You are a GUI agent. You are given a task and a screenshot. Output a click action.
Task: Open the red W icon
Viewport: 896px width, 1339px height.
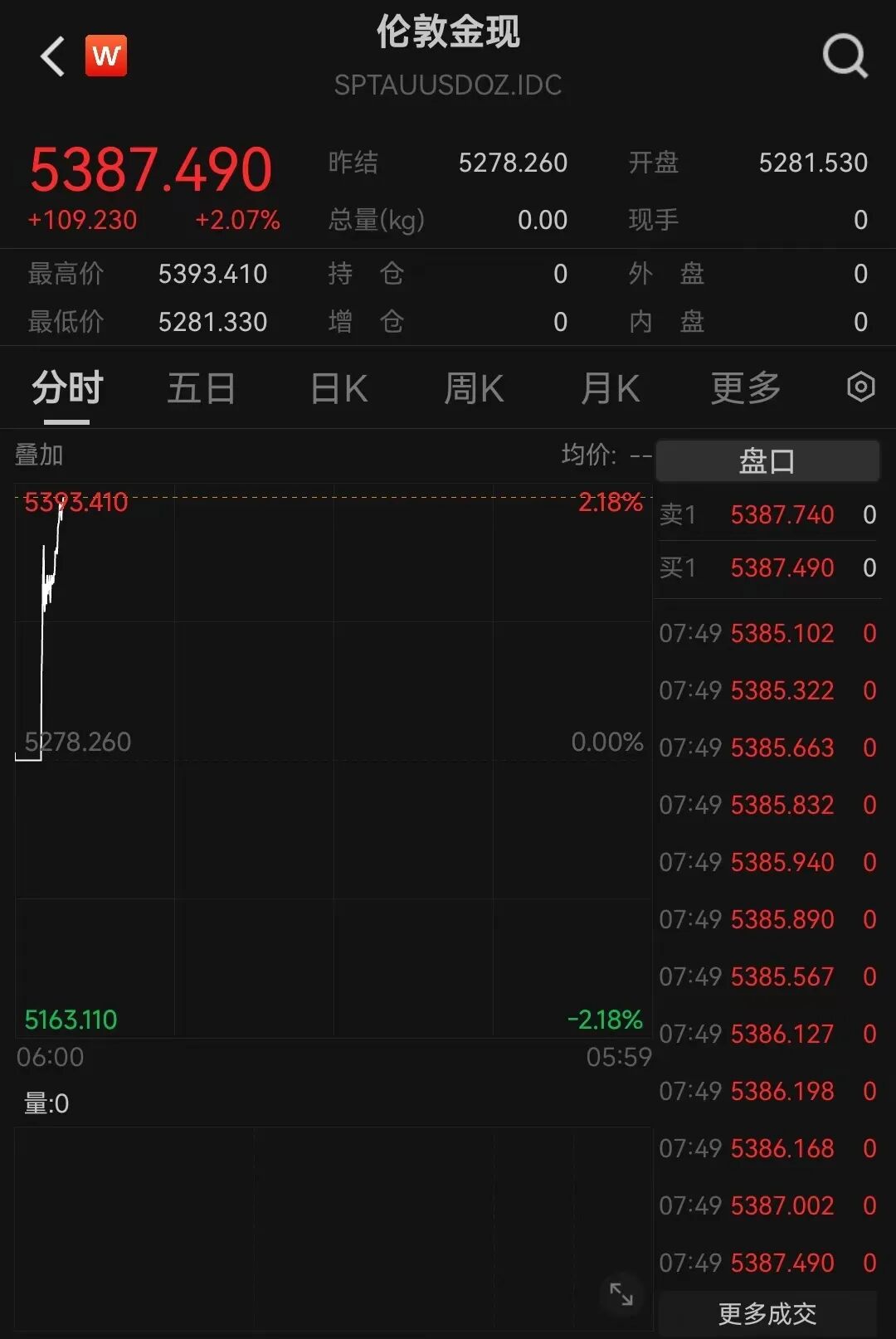click(x=106, y=56)
